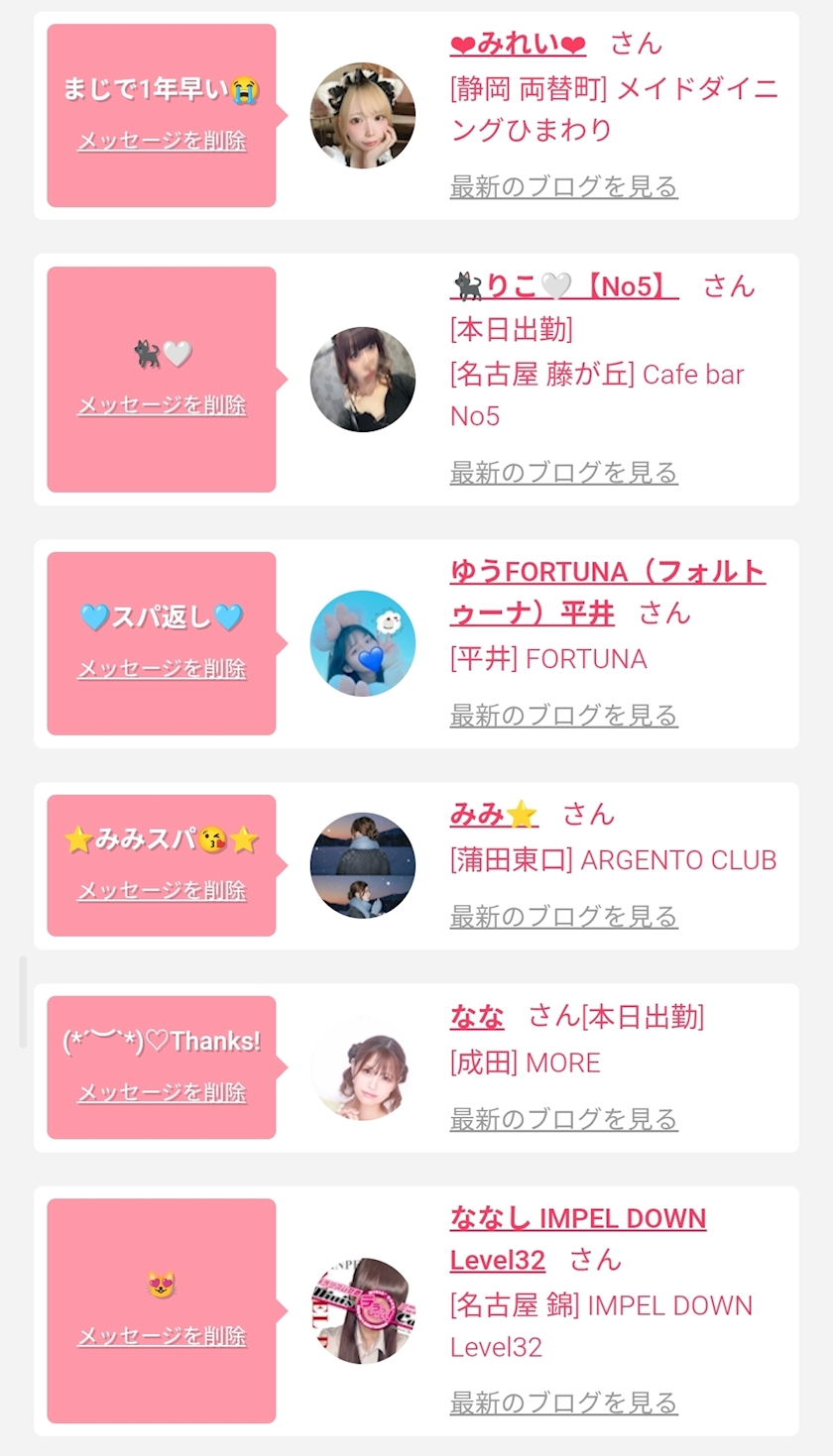Delete the みみスパ message
Screen dimensions: 833x1456
click(162, 891)
